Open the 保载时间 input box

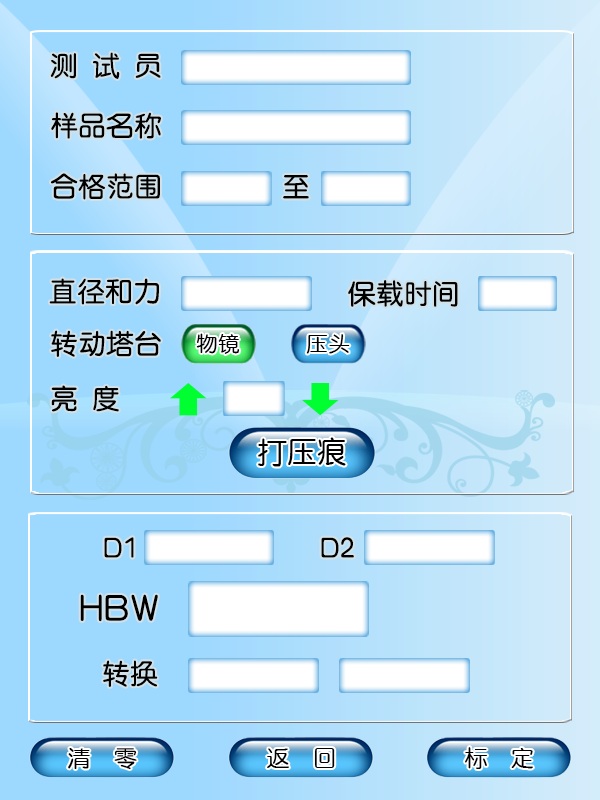[517, 293]
